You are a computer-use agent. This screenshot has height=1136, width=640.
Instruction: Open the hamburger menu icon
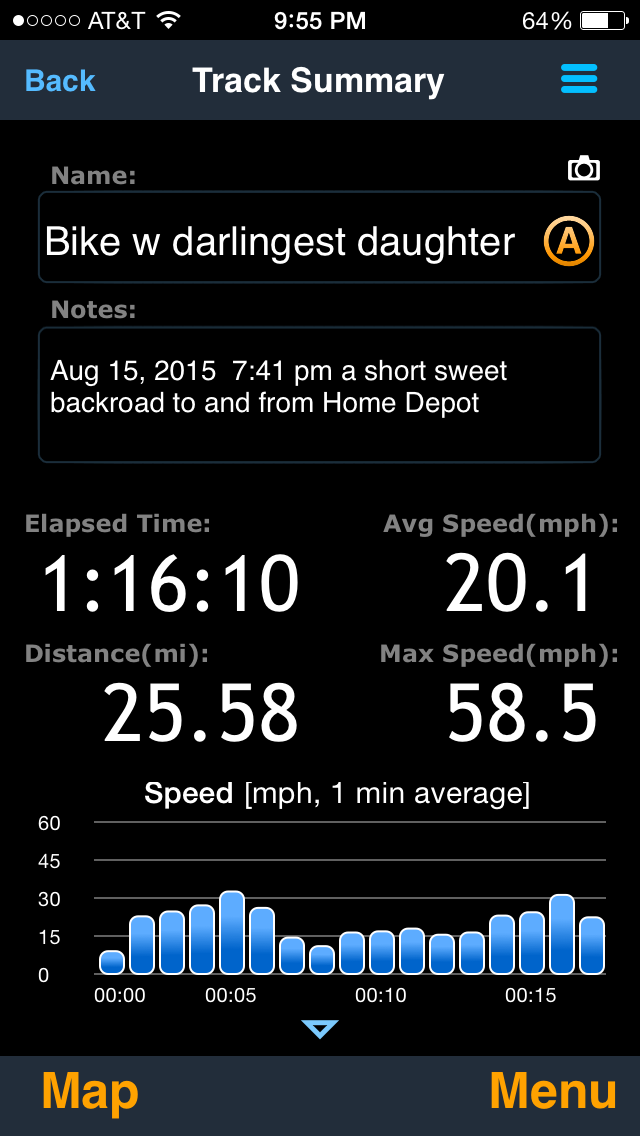579,79
